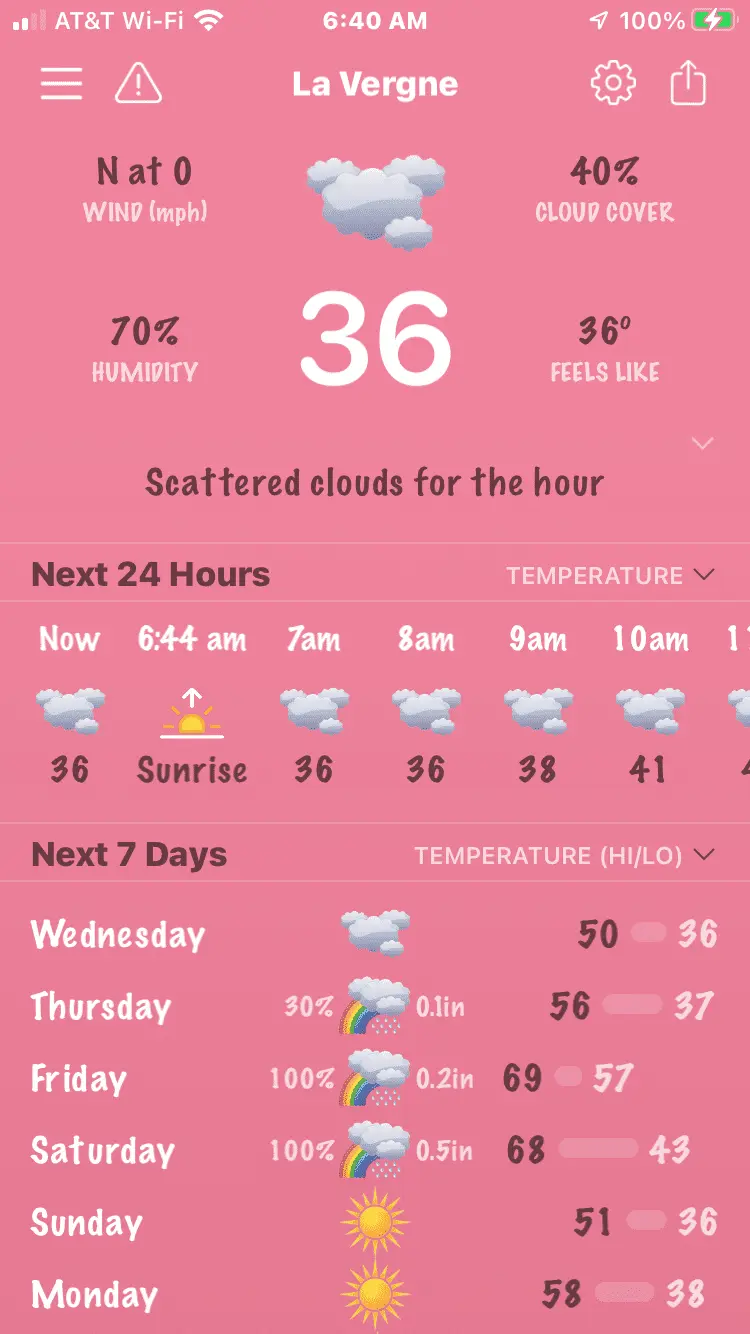Open settings gear
This screenshot has width=750, height=1334.
click(x=613, y=84)
